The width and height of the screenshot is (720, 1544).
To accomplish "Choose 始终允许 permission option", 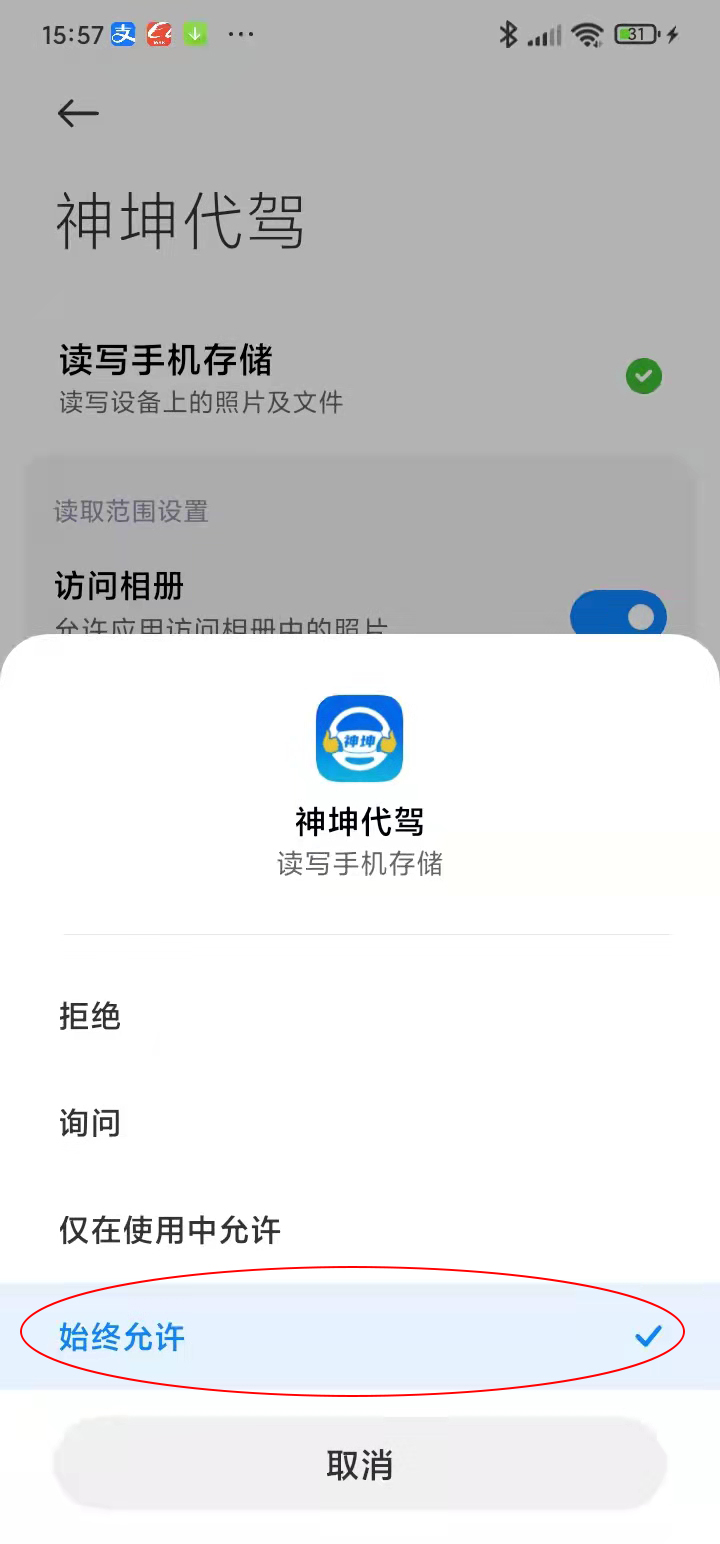I will (122, 1337).
